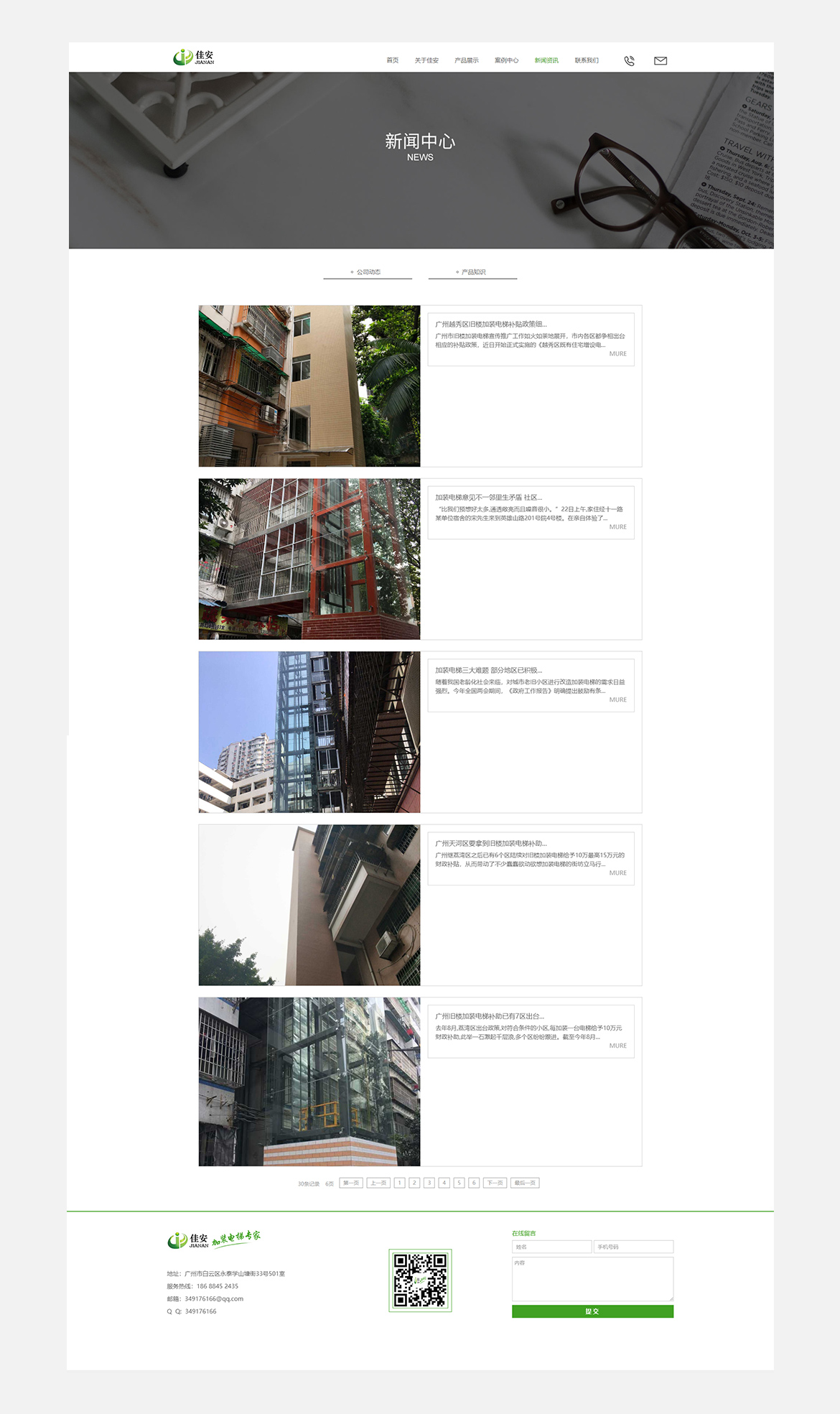Jump to 最后一页 in pagination
Image resolution: width=840 pixels, height=1414 pixels.
[x=525, y=1183]
